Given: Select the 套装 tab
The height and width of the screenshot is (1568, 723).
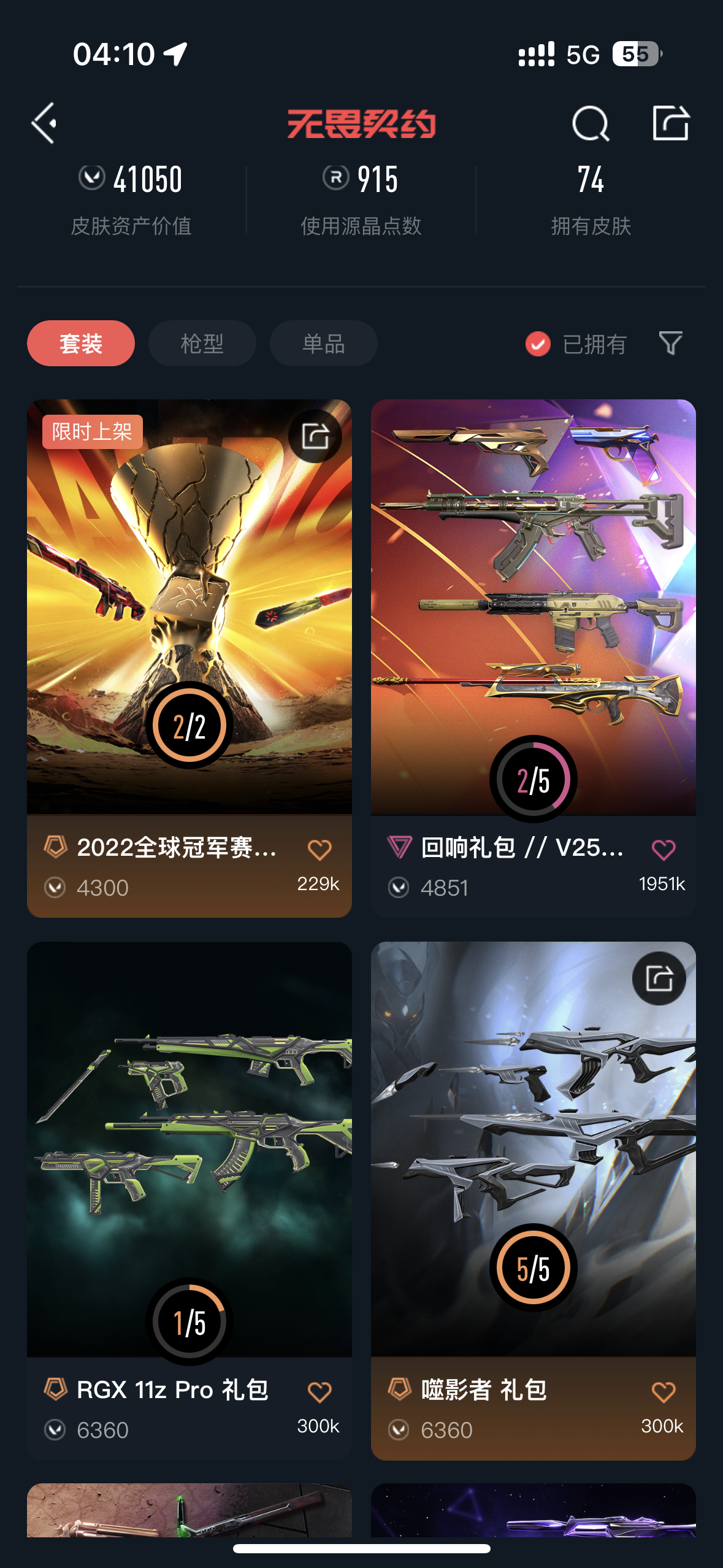Looking at the screenshot, I should pos(81,344).
